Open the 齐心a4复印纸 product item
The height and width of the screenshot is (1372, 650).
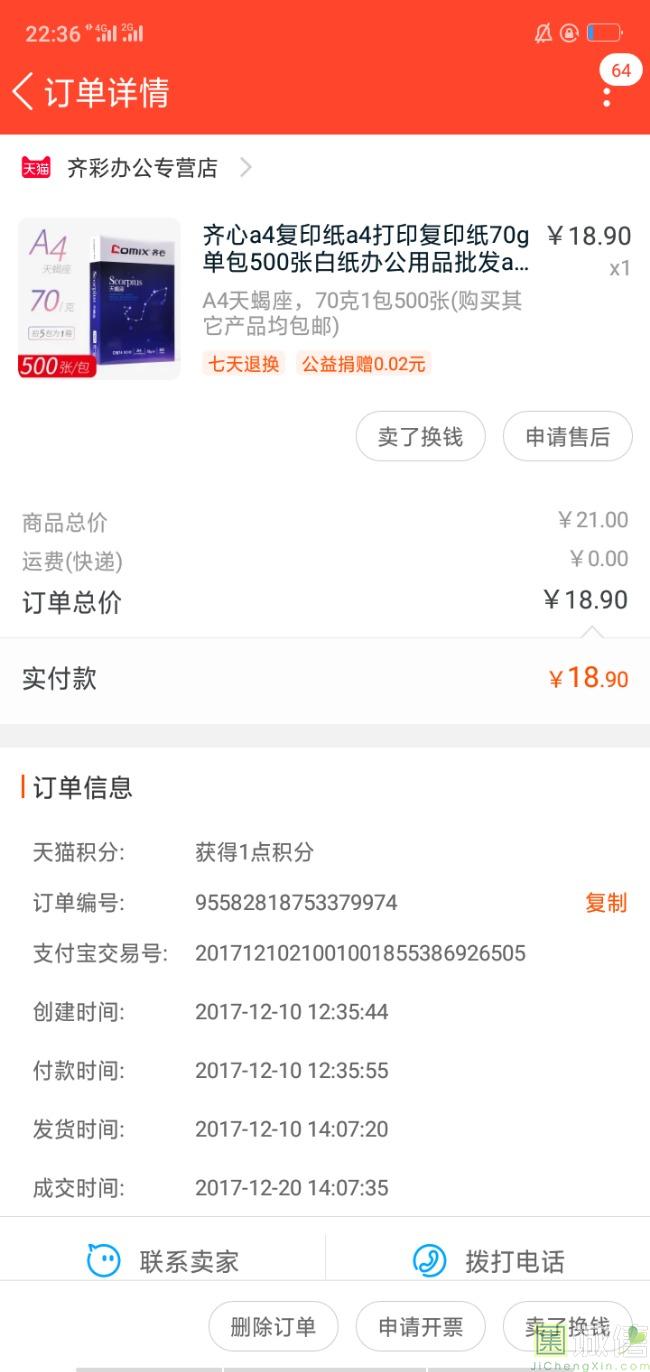[x=365, y=249]
